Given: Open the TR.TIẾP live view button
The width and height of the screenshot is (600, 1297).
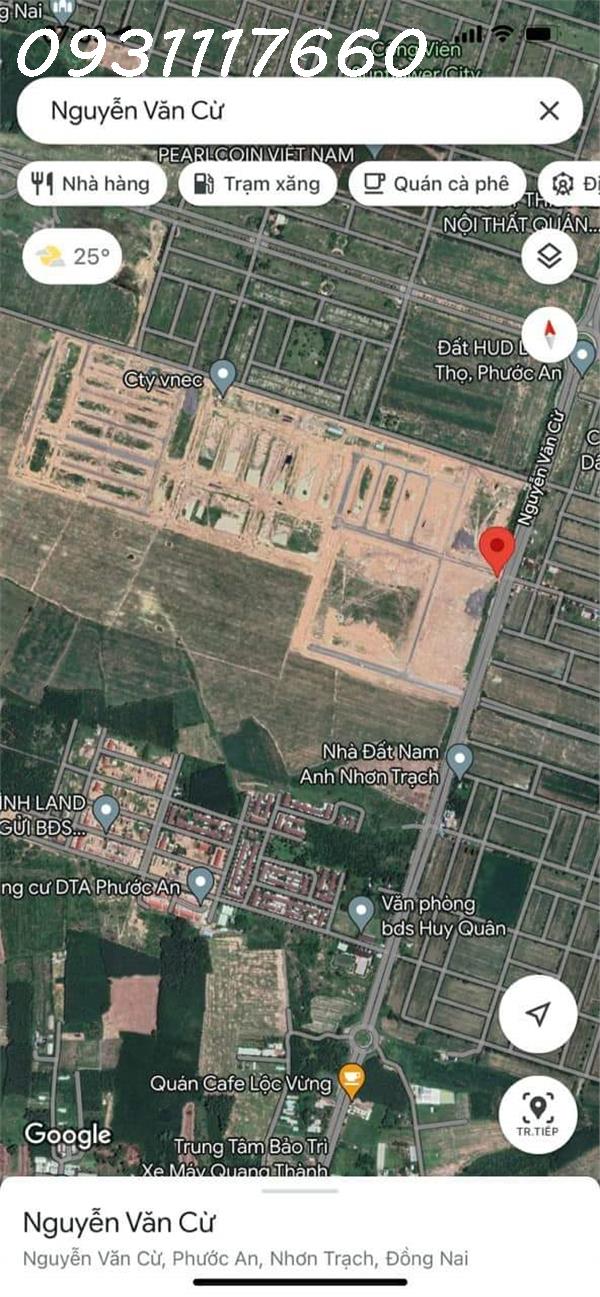Looking at the screenshot, I should click(x=538, y=1115).
